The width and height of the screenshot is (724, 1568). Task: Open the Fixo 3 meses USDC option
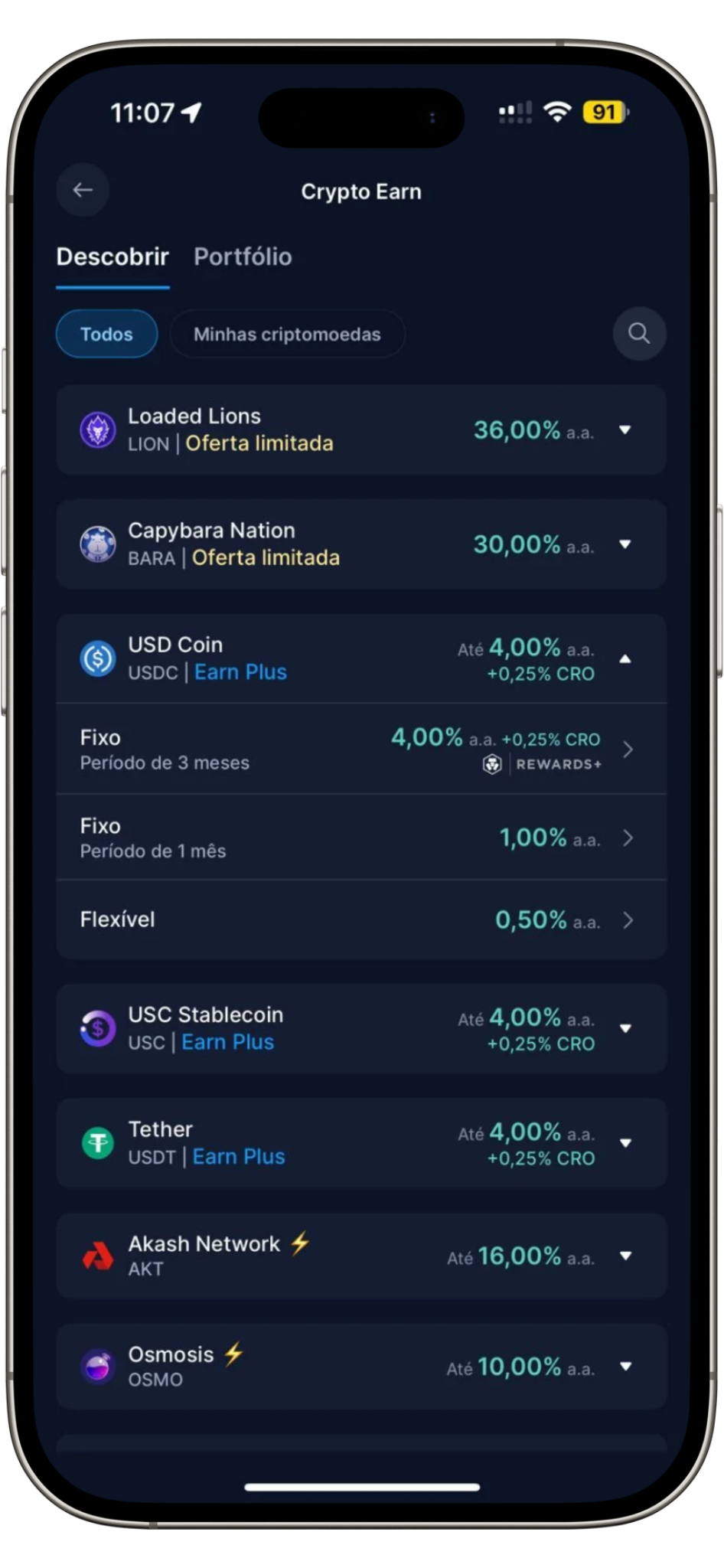pyautogui.click(x=361, y=749)
